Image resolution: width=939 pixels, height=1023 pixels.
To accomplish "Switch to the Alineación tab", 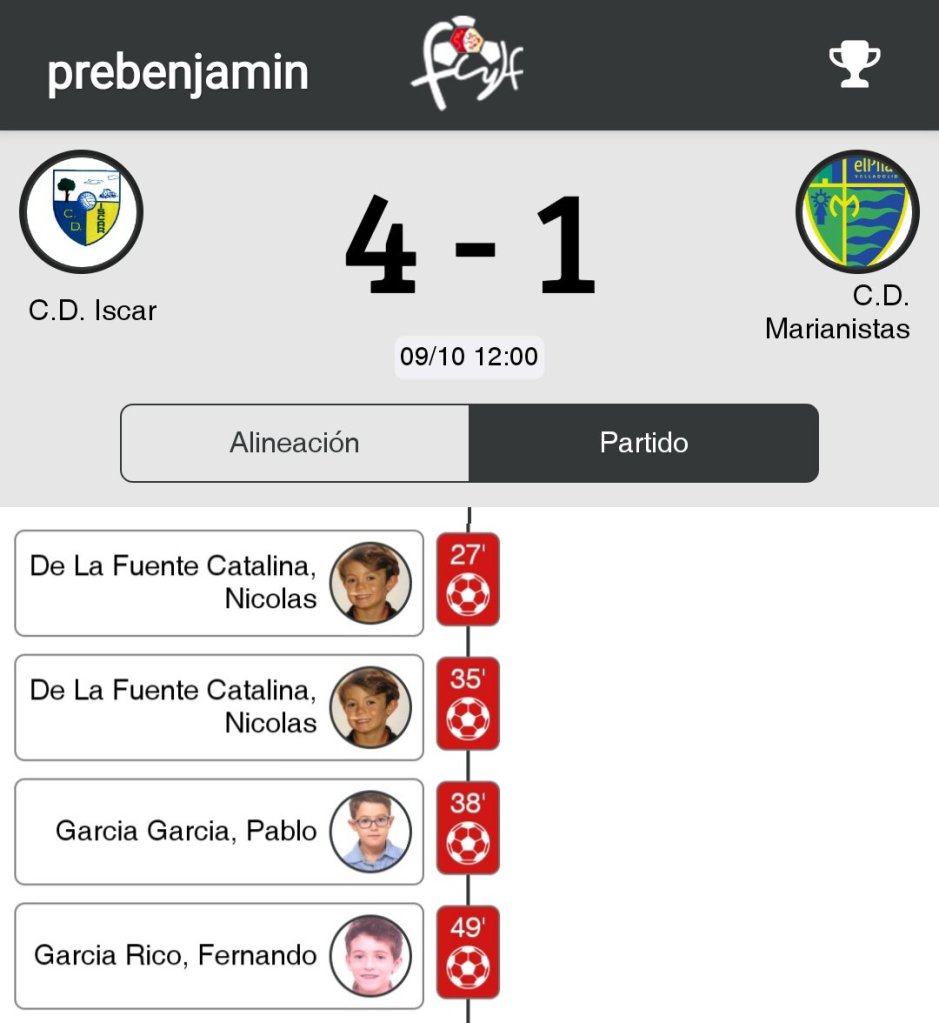I will (x=294, y=443).
